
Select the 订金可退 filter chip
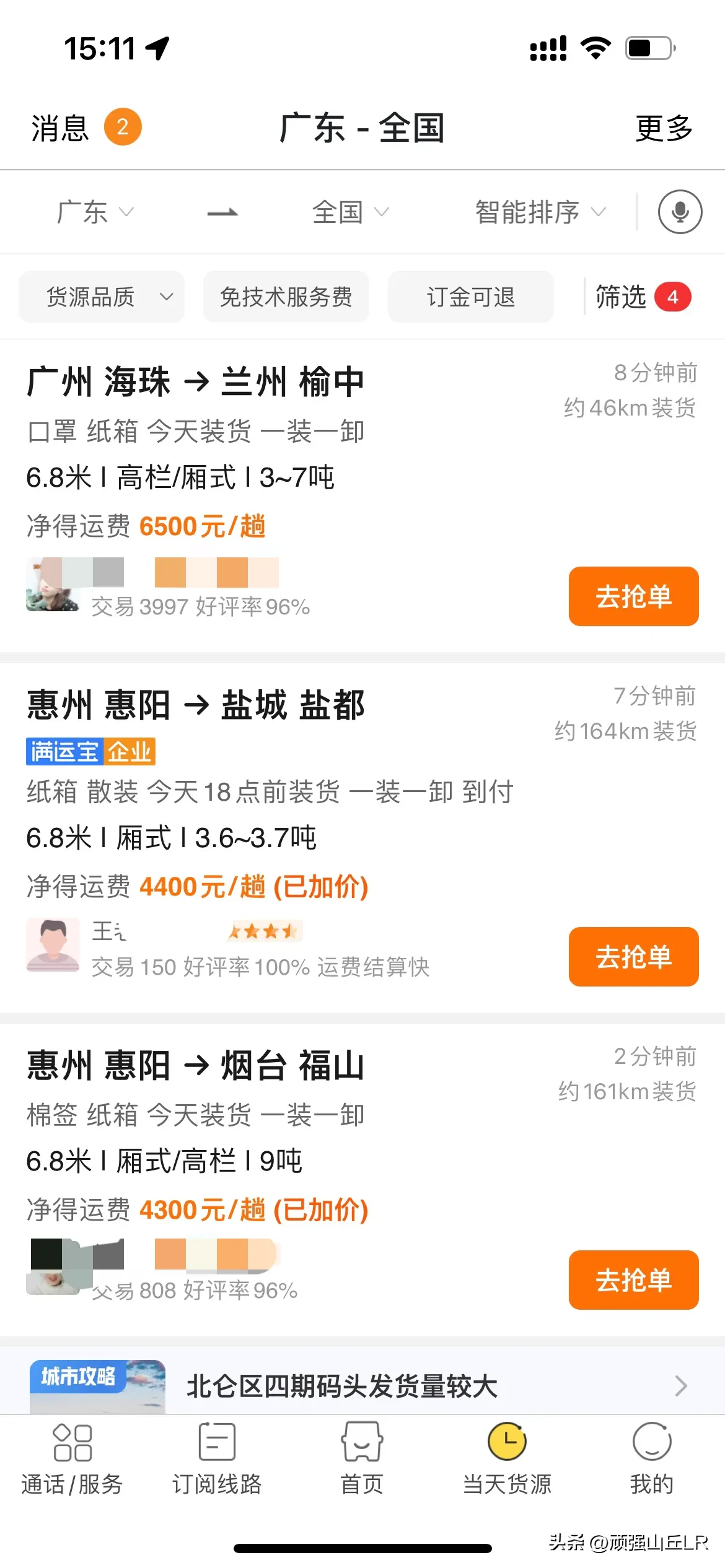470,297
